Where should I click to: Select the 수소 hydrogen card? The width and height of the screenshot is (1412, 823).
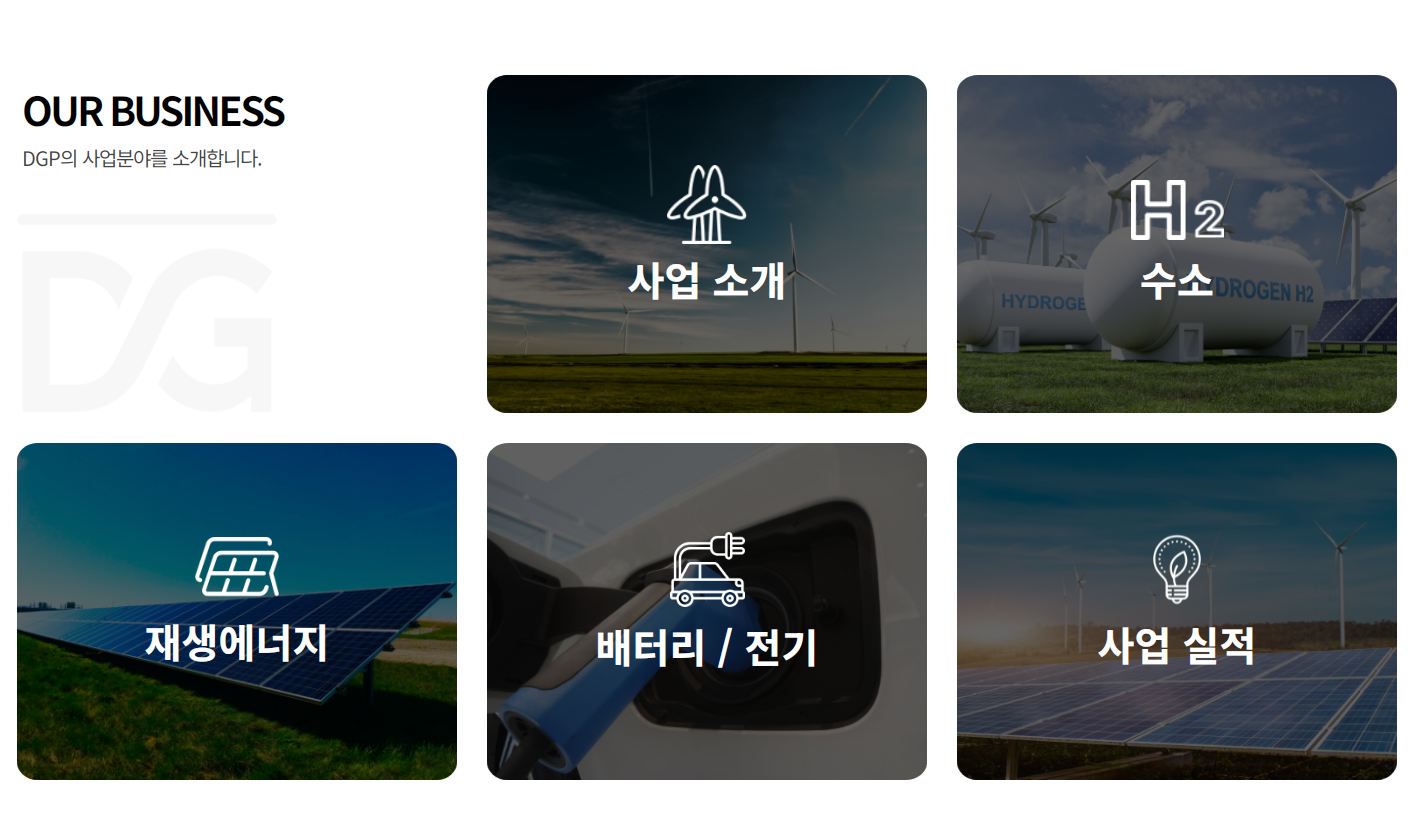(x=1176, y=244)
